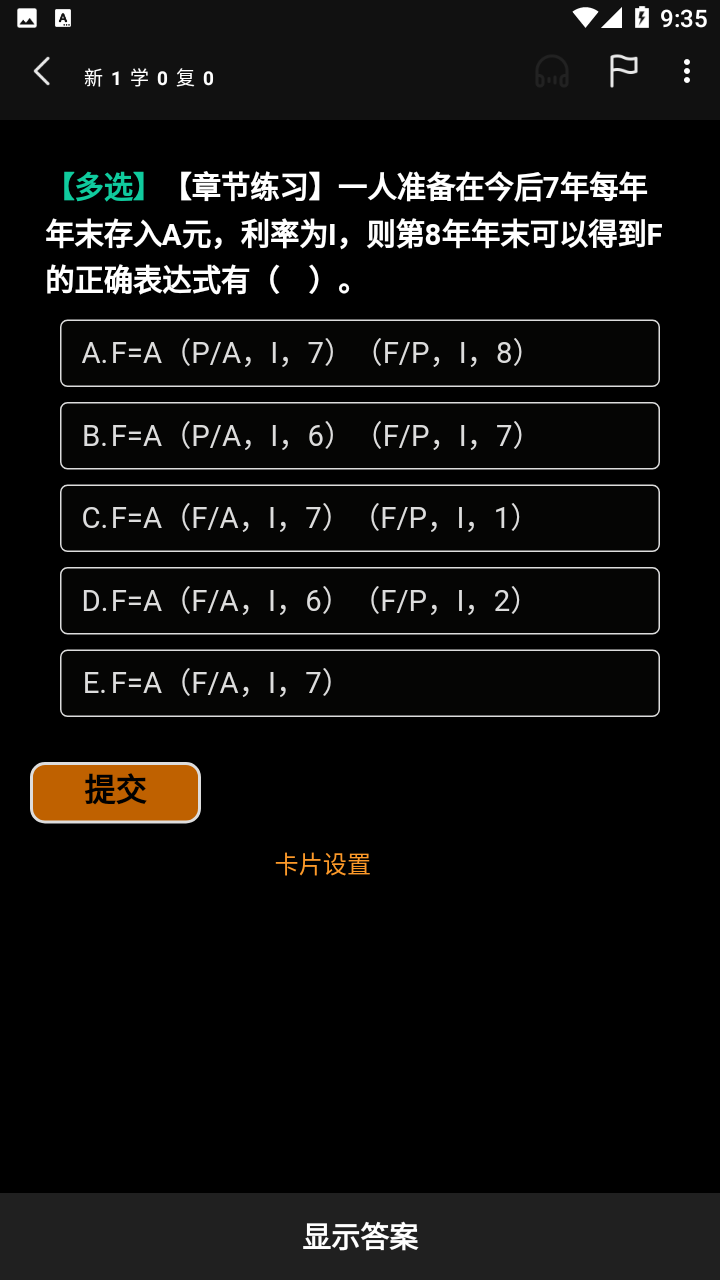Tap 显示答案 to reveal the answer
Viewport: 720px width, 1280px height.
360,1237
